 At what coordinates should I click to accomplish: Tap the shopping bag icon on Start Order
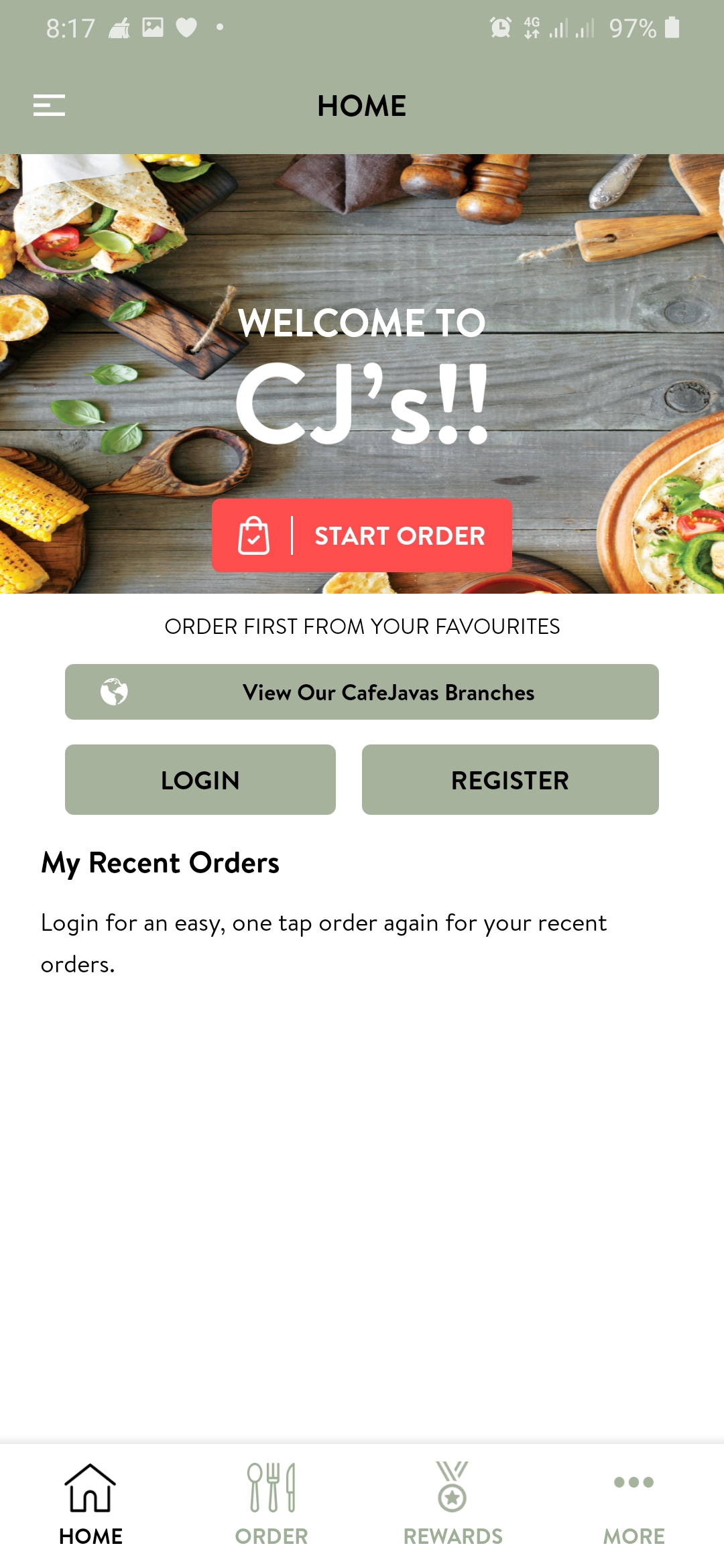[x=255, y=535]
